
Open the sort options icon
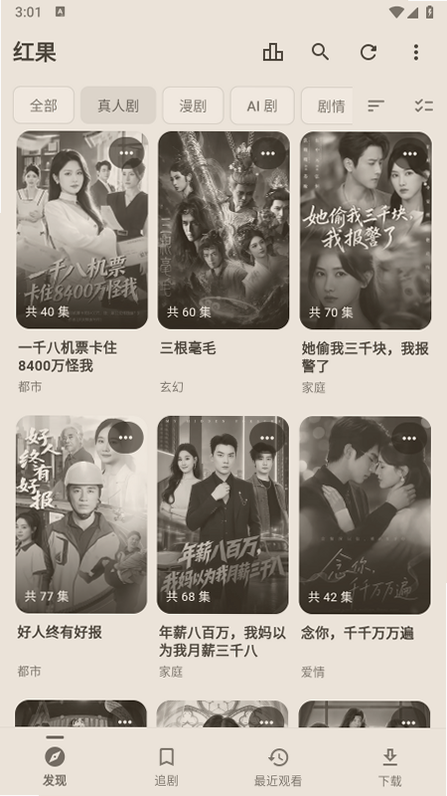(x=376, y=106)
